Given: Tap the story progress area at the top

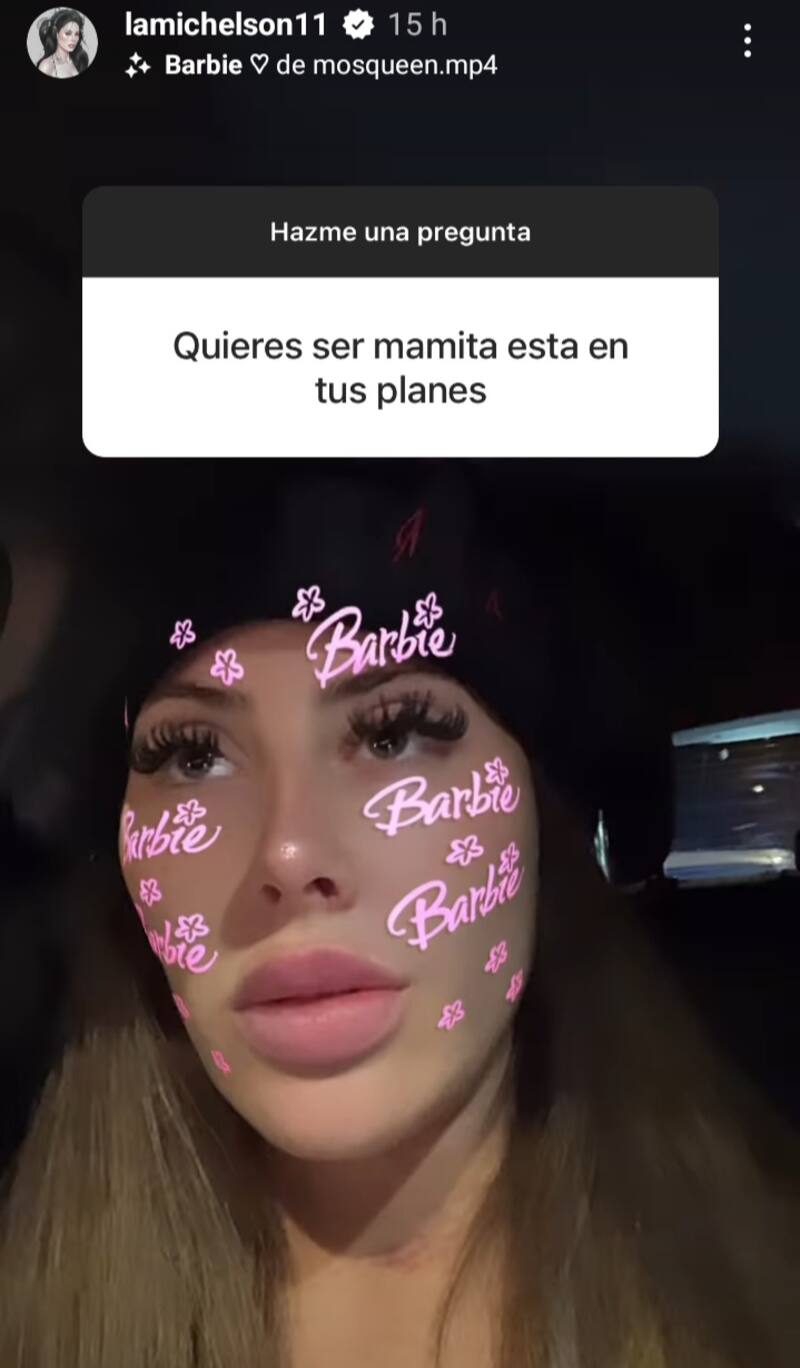Looking at the screenshot, I should click(400, 3).
